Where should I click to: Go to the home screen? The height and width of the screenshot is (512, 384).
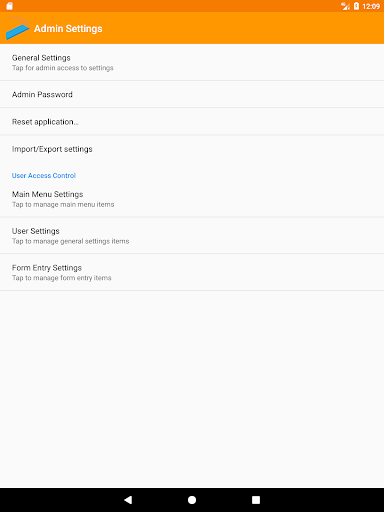pos(192,500)
